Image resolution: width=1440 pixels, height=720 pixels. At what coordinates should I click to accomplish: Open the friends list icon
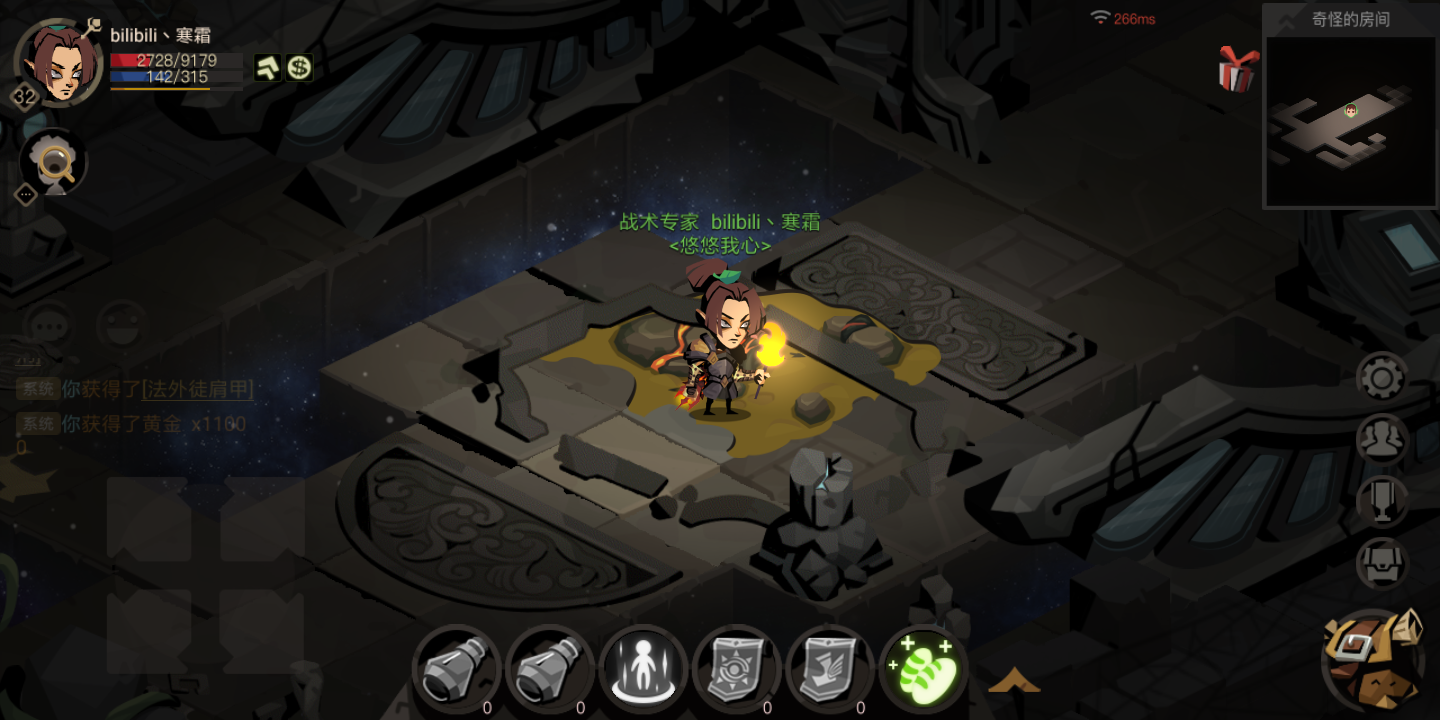1382,440
